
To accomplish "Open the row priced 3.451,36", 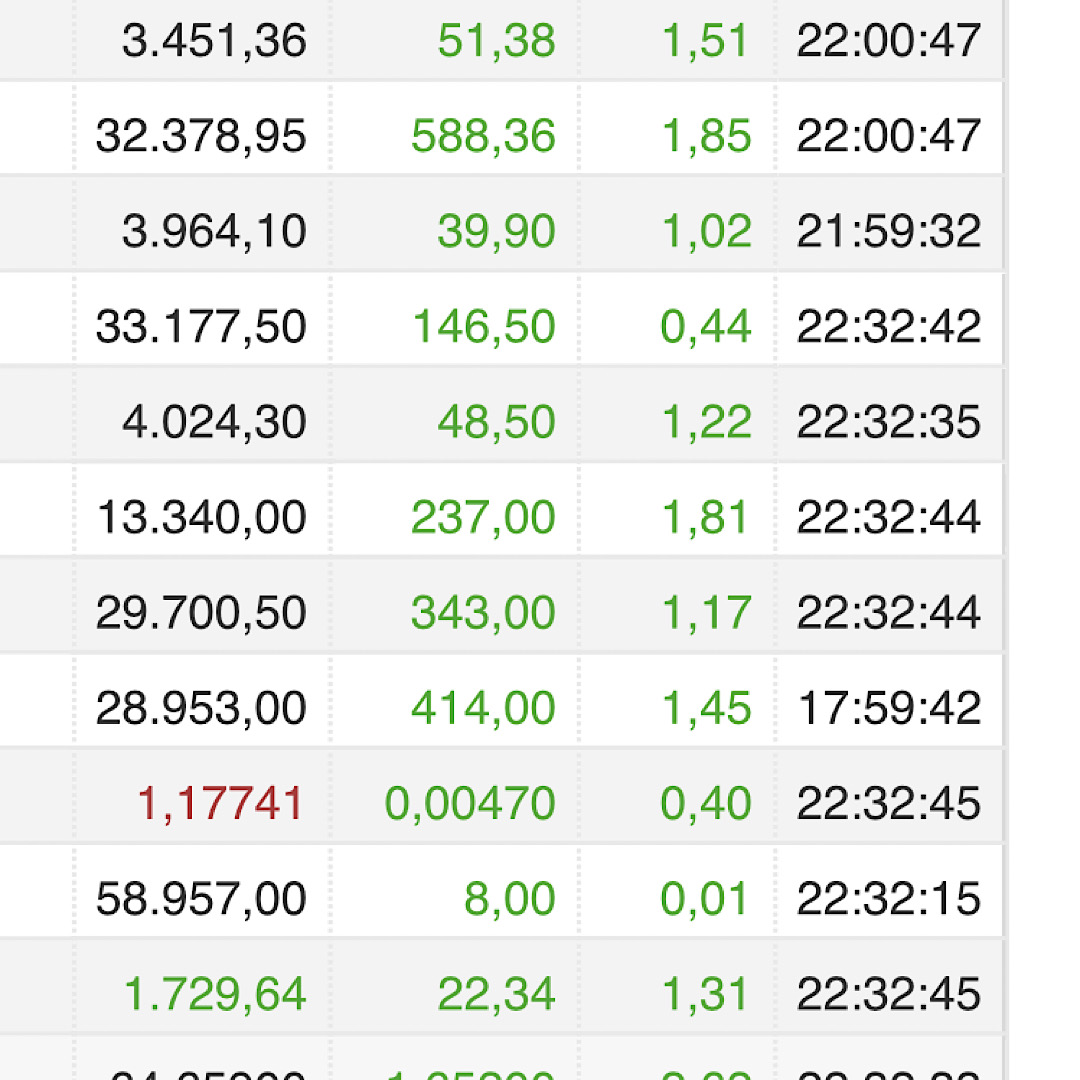I will [214, 42].
